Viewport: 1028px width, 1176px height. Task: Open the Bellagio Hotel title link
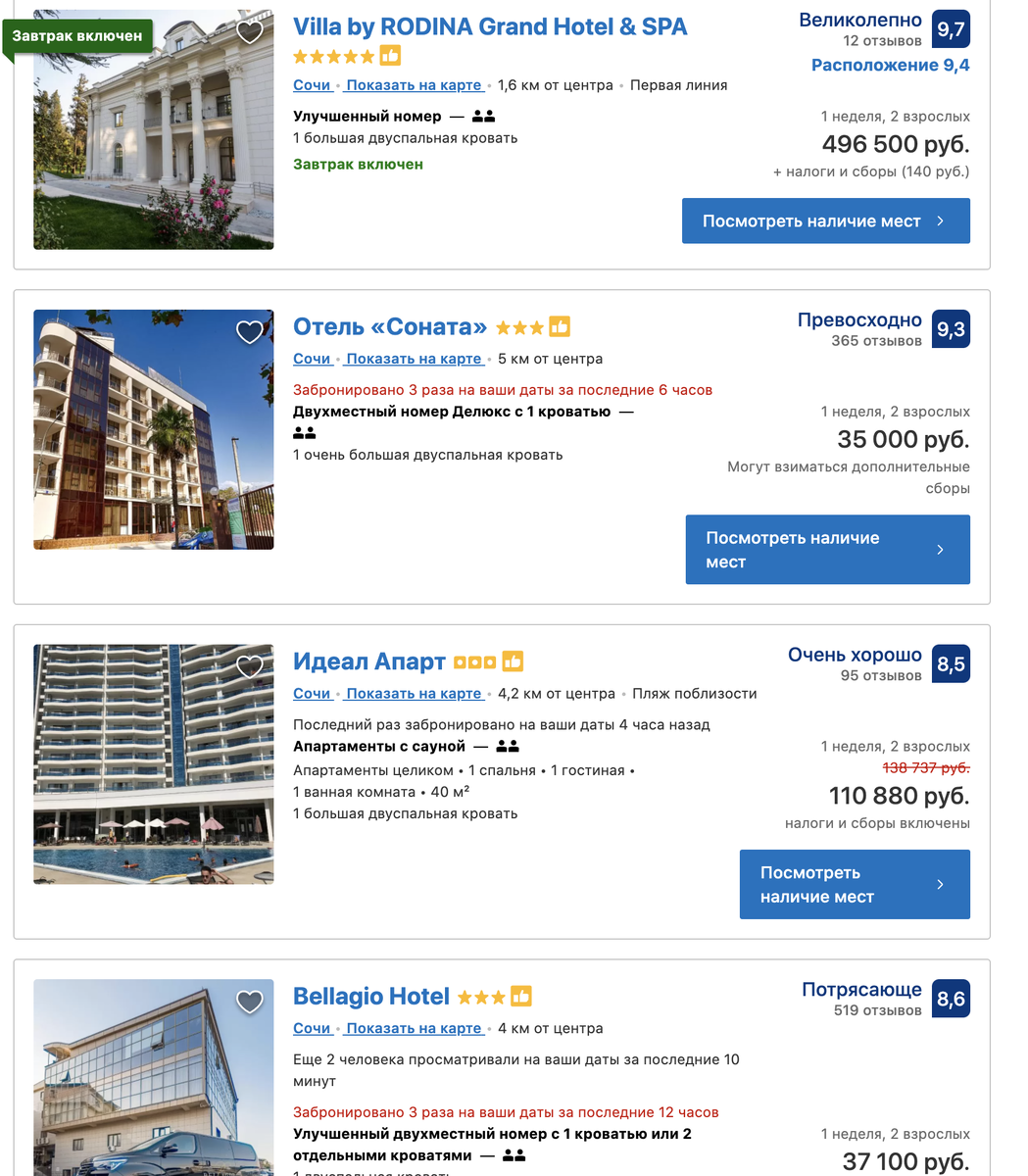point(371,997)
